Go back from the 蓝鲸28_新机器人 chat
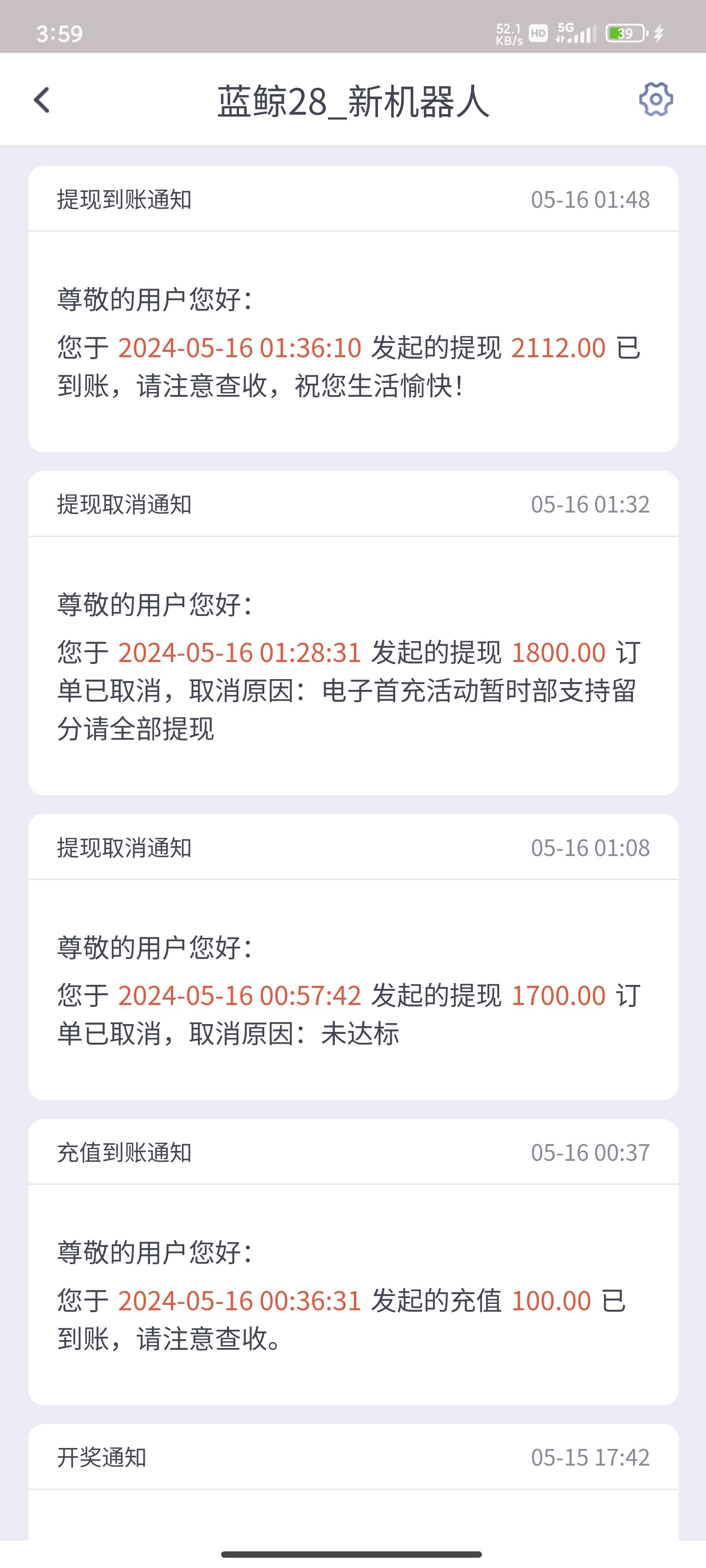This screenshot has width=706, height=1568. pyautogui.click(x=41, y=100)
